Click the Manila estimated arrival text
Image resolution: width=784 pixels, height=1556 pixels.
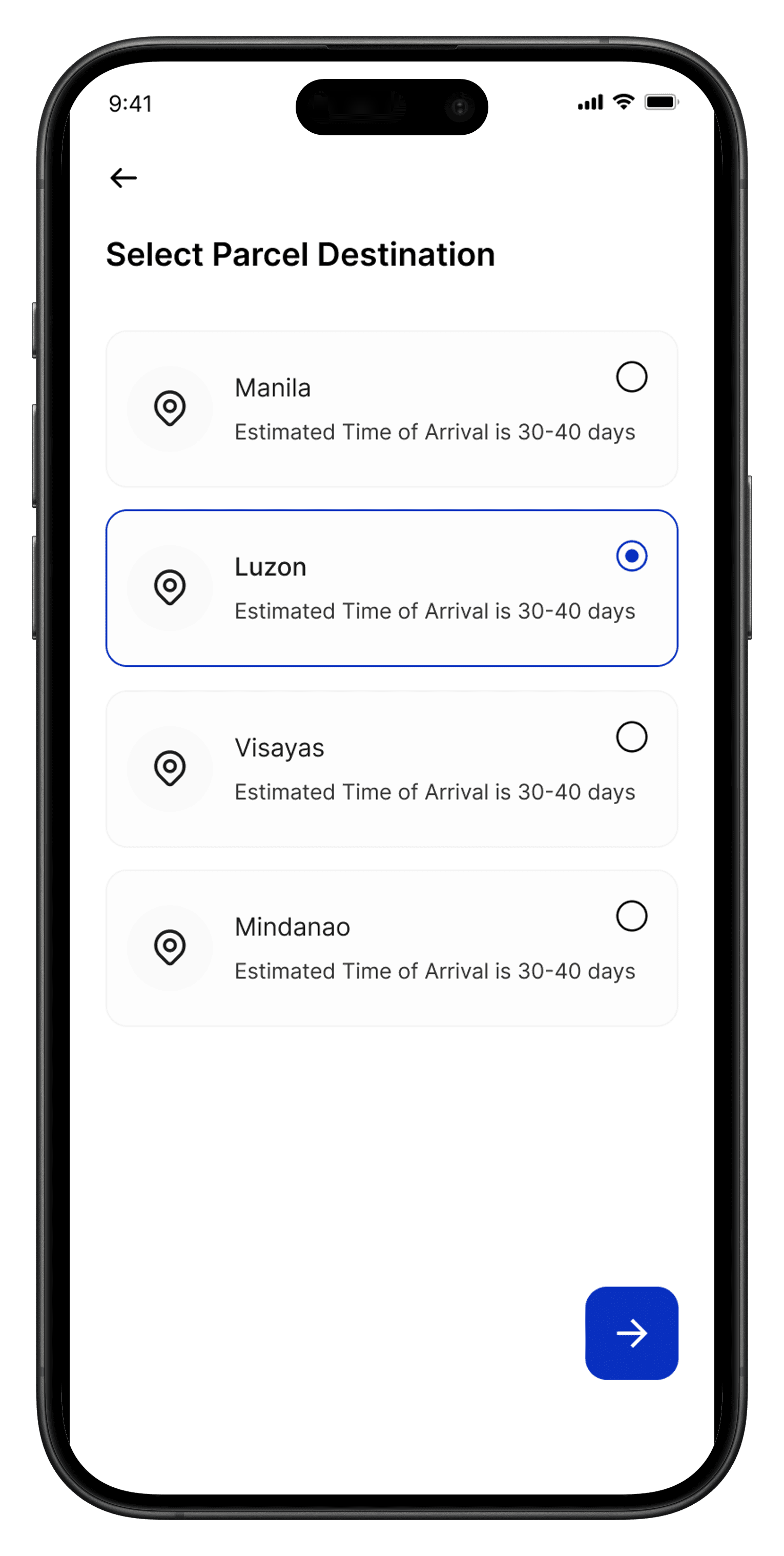[x=435, y=432]
